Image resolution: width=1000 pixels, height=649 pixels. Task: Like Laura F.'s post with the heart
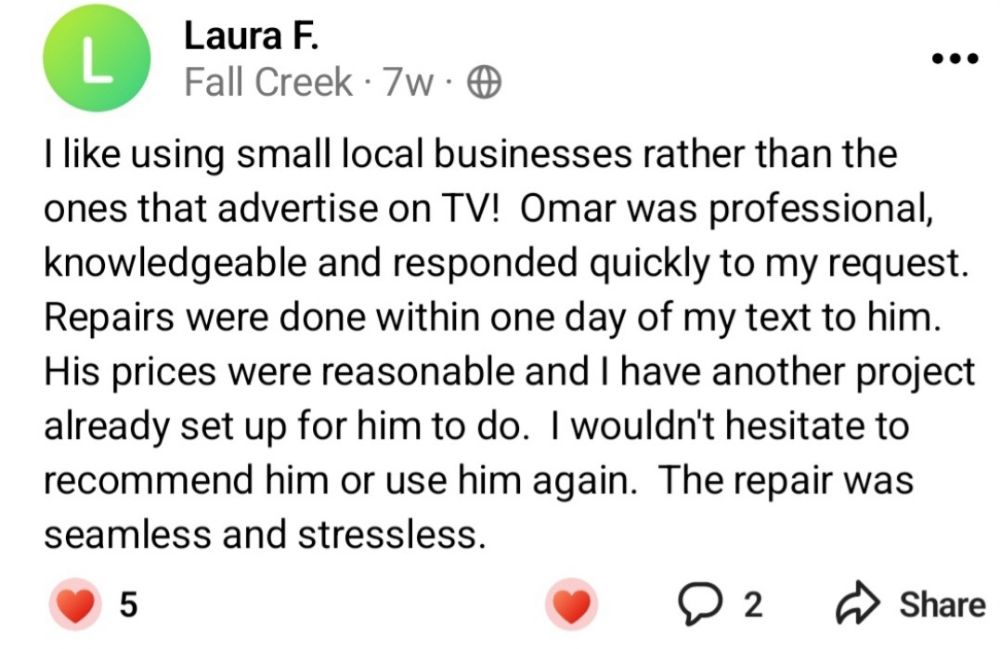point(571,605)
